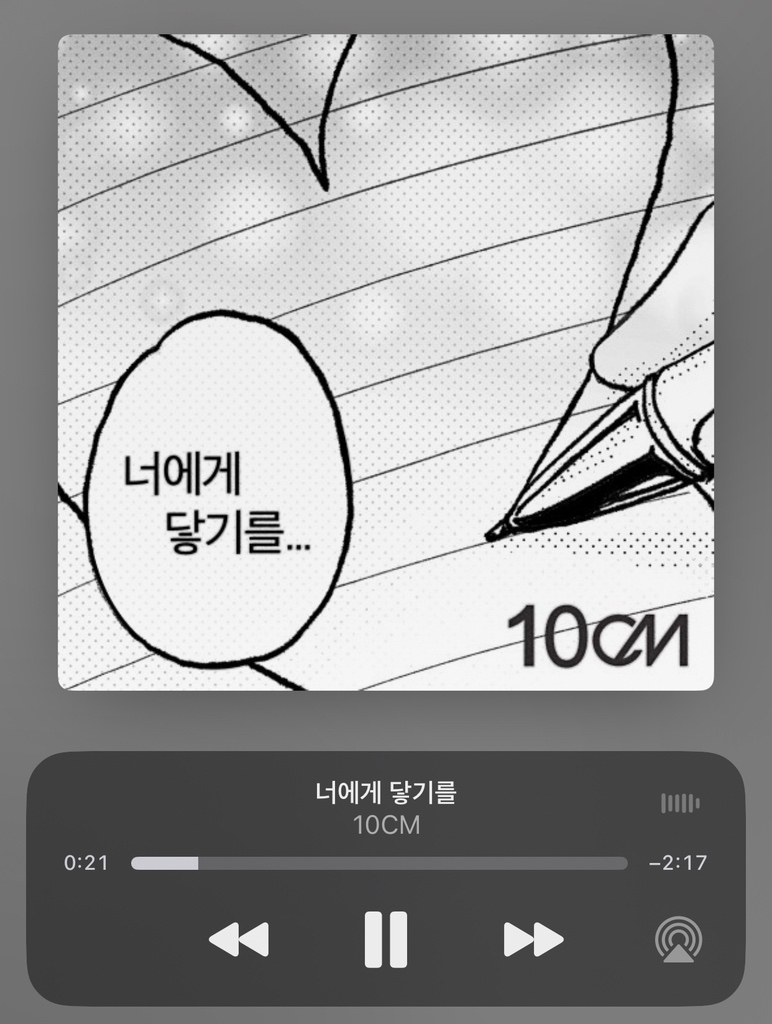Pause the song 너에게 닿기를

point(385,940)
